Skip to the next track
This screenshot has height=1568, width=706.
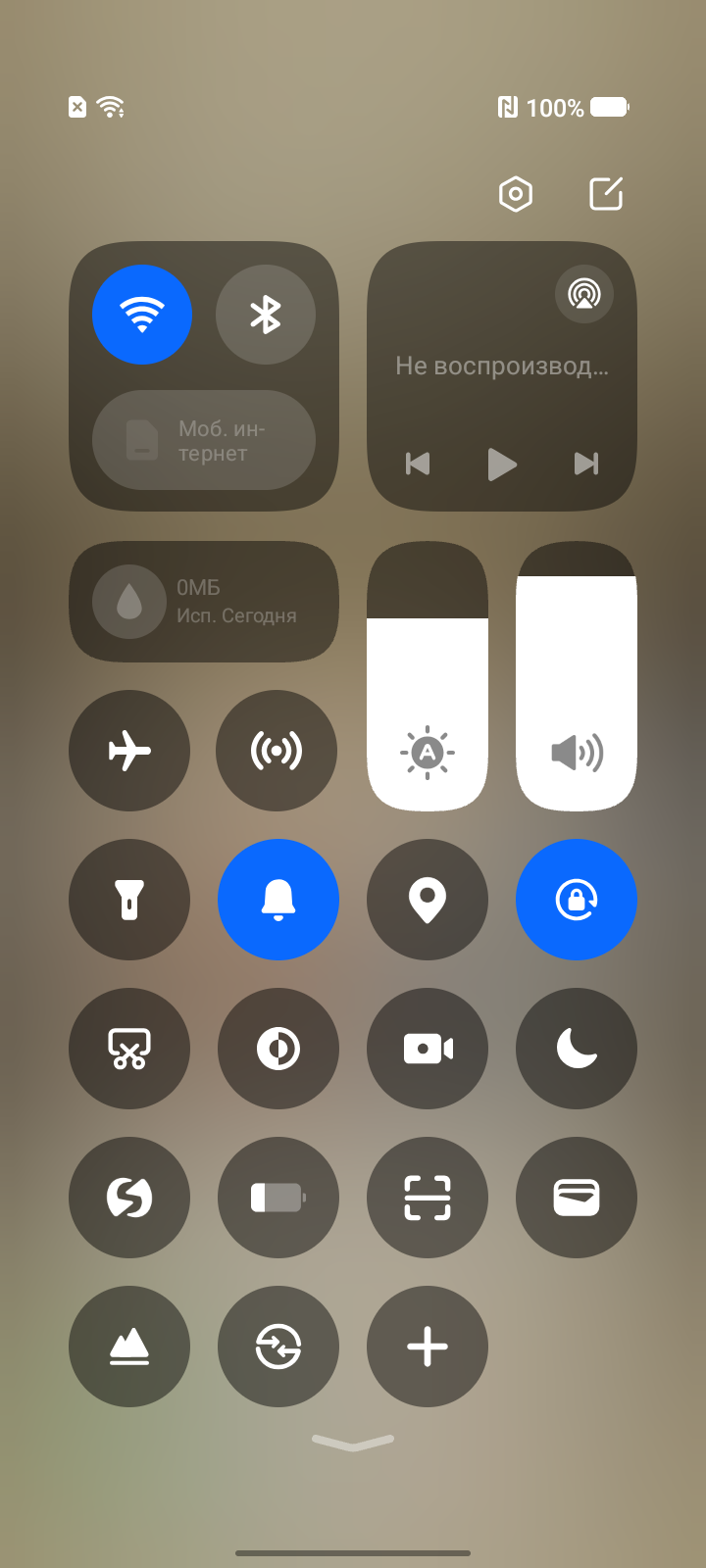click(586, 464)
